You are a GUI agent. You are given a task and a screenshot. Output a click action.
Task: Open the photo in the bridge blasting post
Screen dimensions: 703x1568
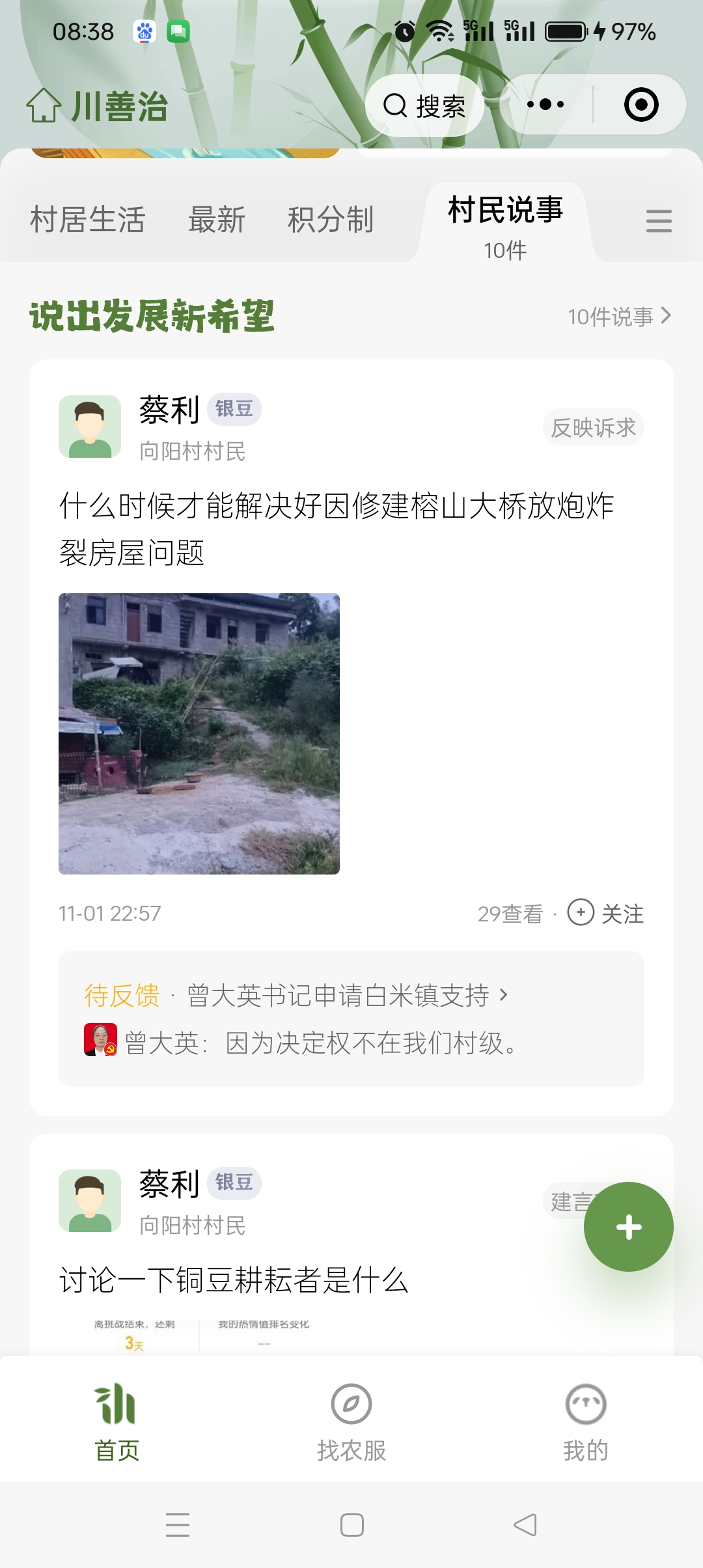(x=199, y=733)
